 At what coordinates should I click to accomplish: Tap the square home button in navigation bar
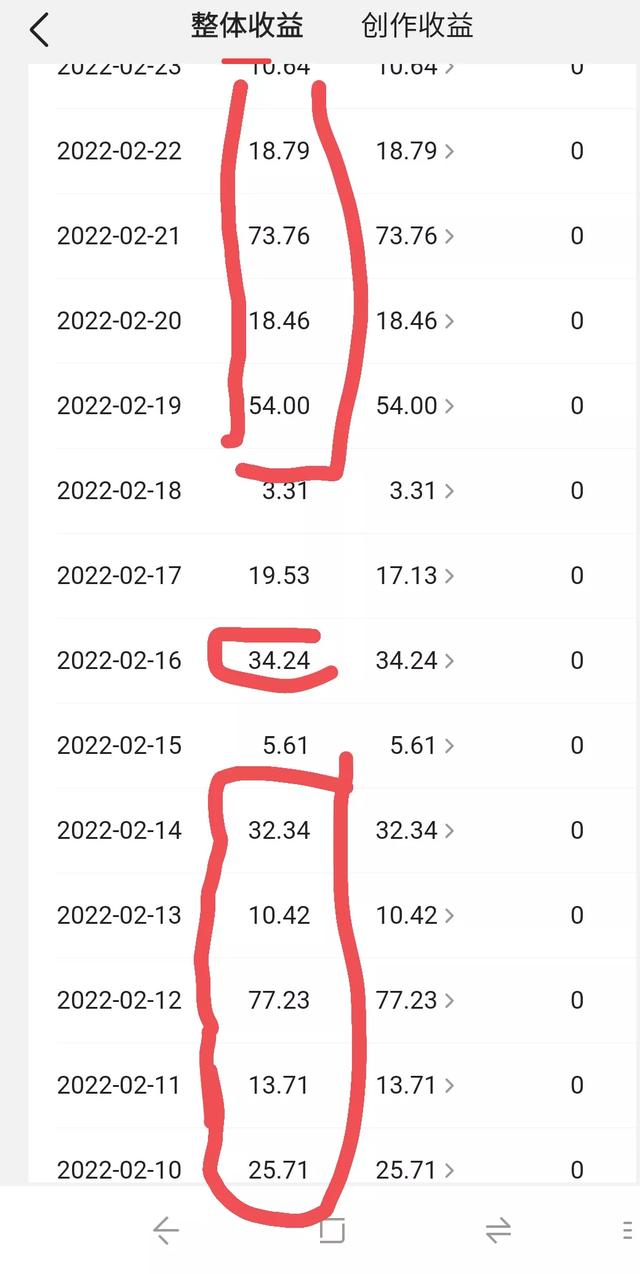[332, 1230]
